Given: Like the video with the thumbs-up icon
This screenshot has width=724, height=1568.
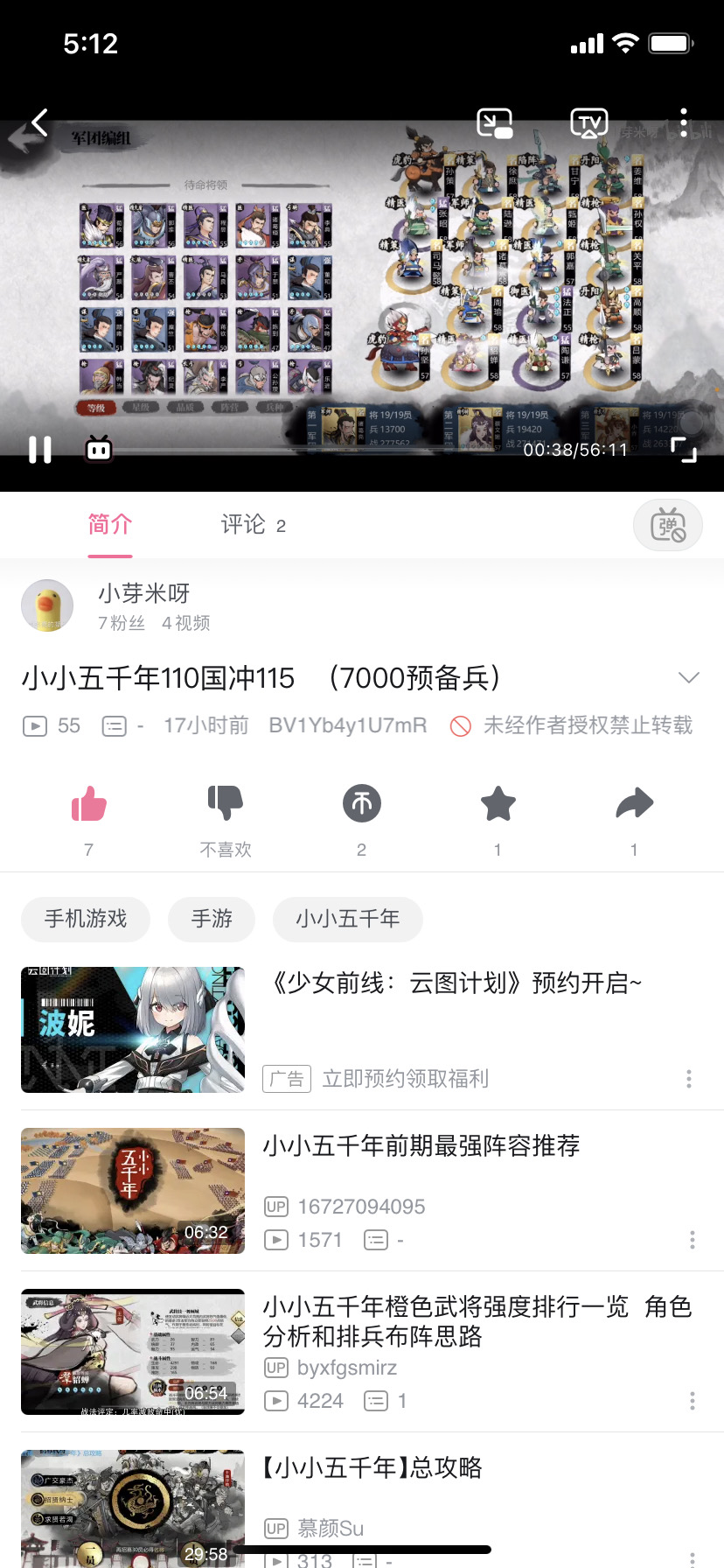Looking at the screenshot, I should click(x=88, y=802).
